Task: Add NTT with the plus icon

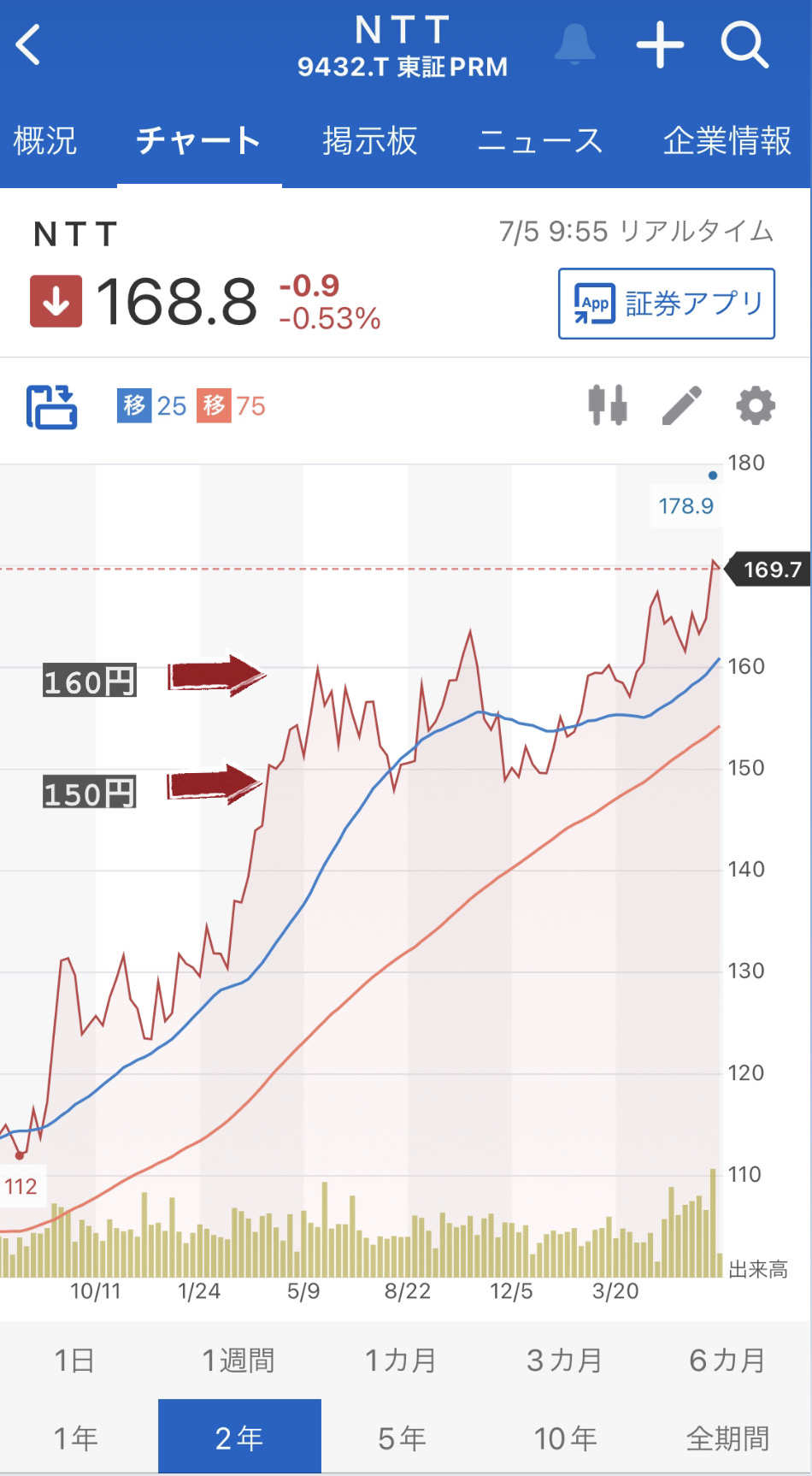Action: tap(660, 44)
